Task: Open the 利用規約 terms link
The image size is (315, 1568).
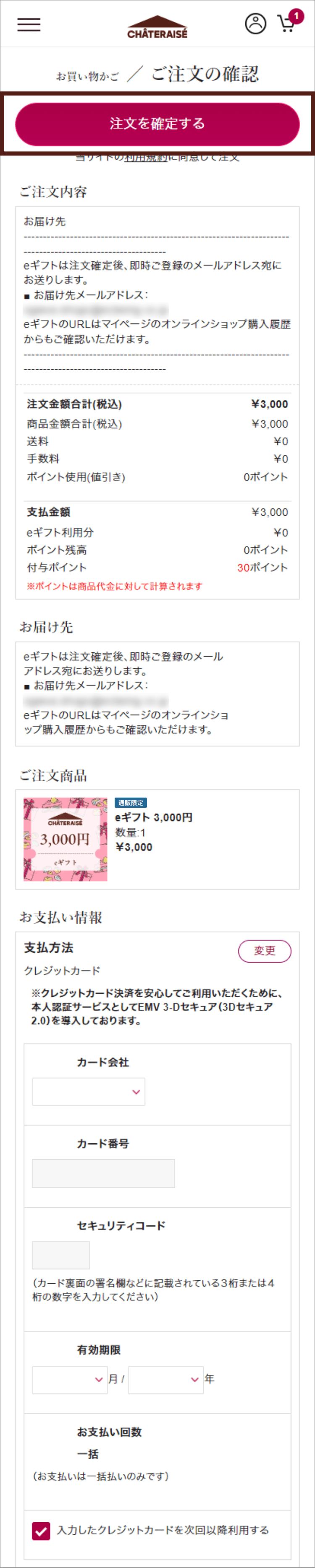Action: click(146, 158)
